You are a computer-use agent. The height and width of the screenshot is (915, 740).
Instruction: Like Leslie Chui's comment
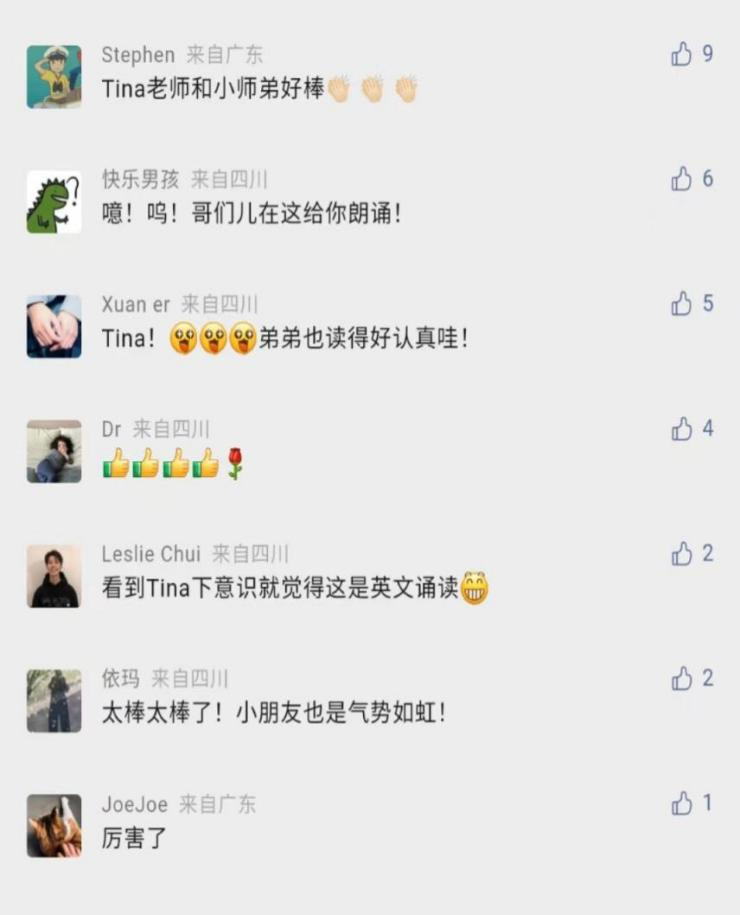tap(682, 554)
